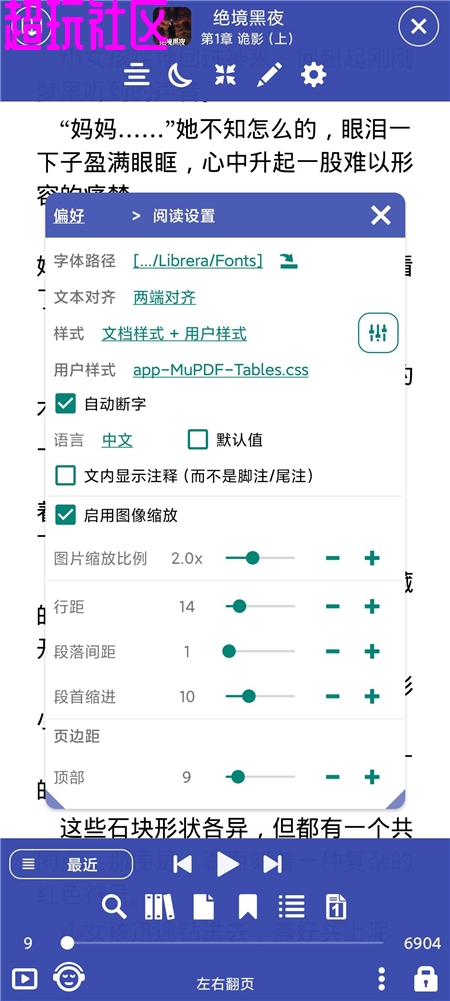The image size is (450, 1001).
Task: Change text alignment 两端对齐
Action: (165, 297)
